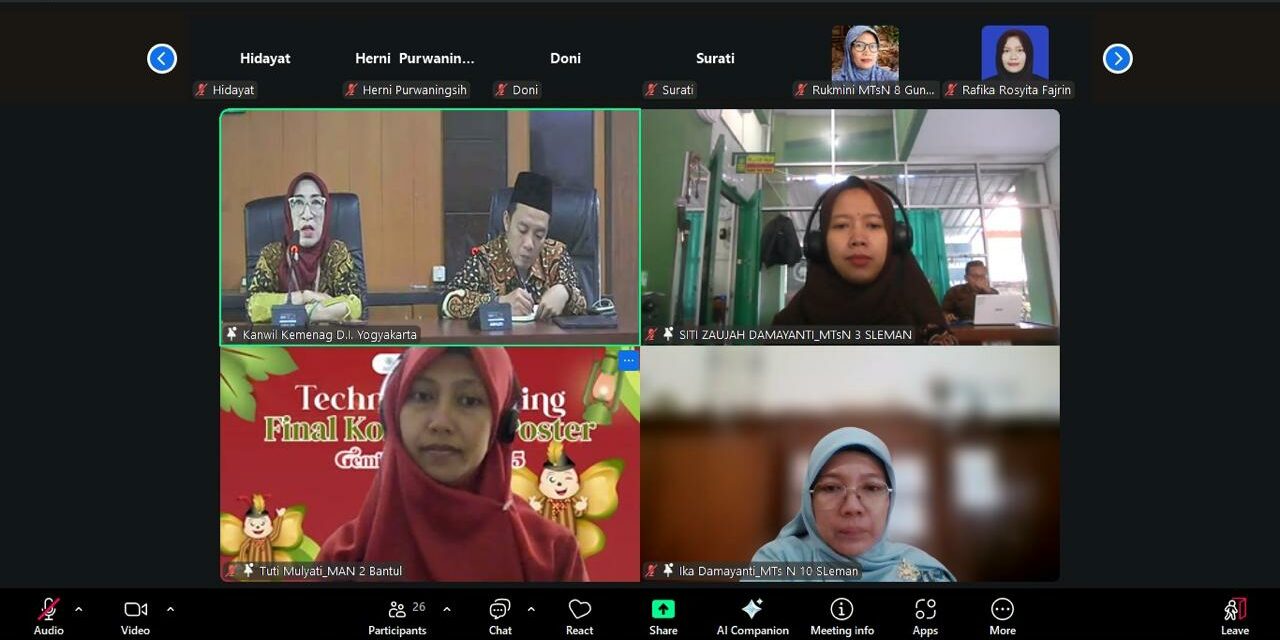Open the Participants panel
The width and height of the screenshot is (1280, 640).
397,615
